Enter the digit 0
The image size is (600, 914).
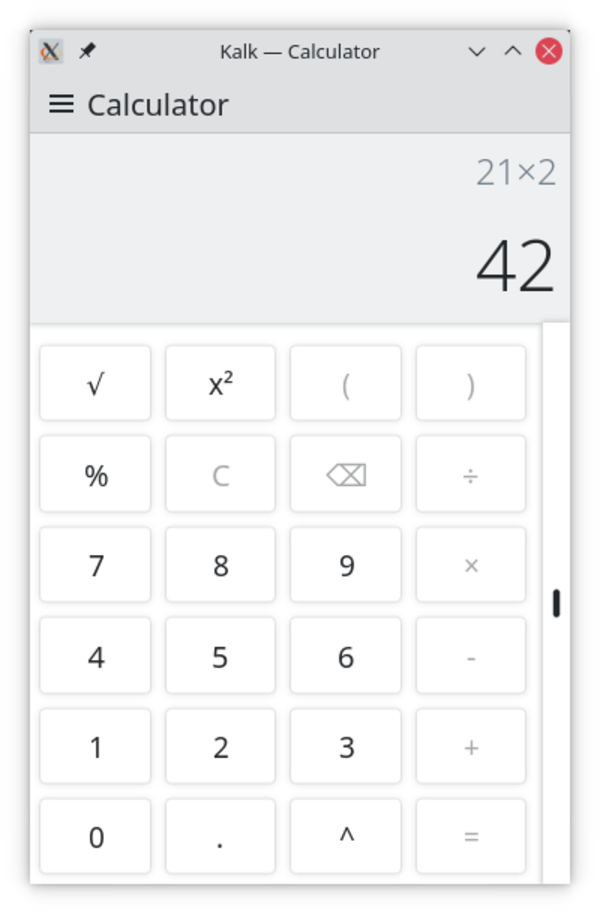[95, 836]
